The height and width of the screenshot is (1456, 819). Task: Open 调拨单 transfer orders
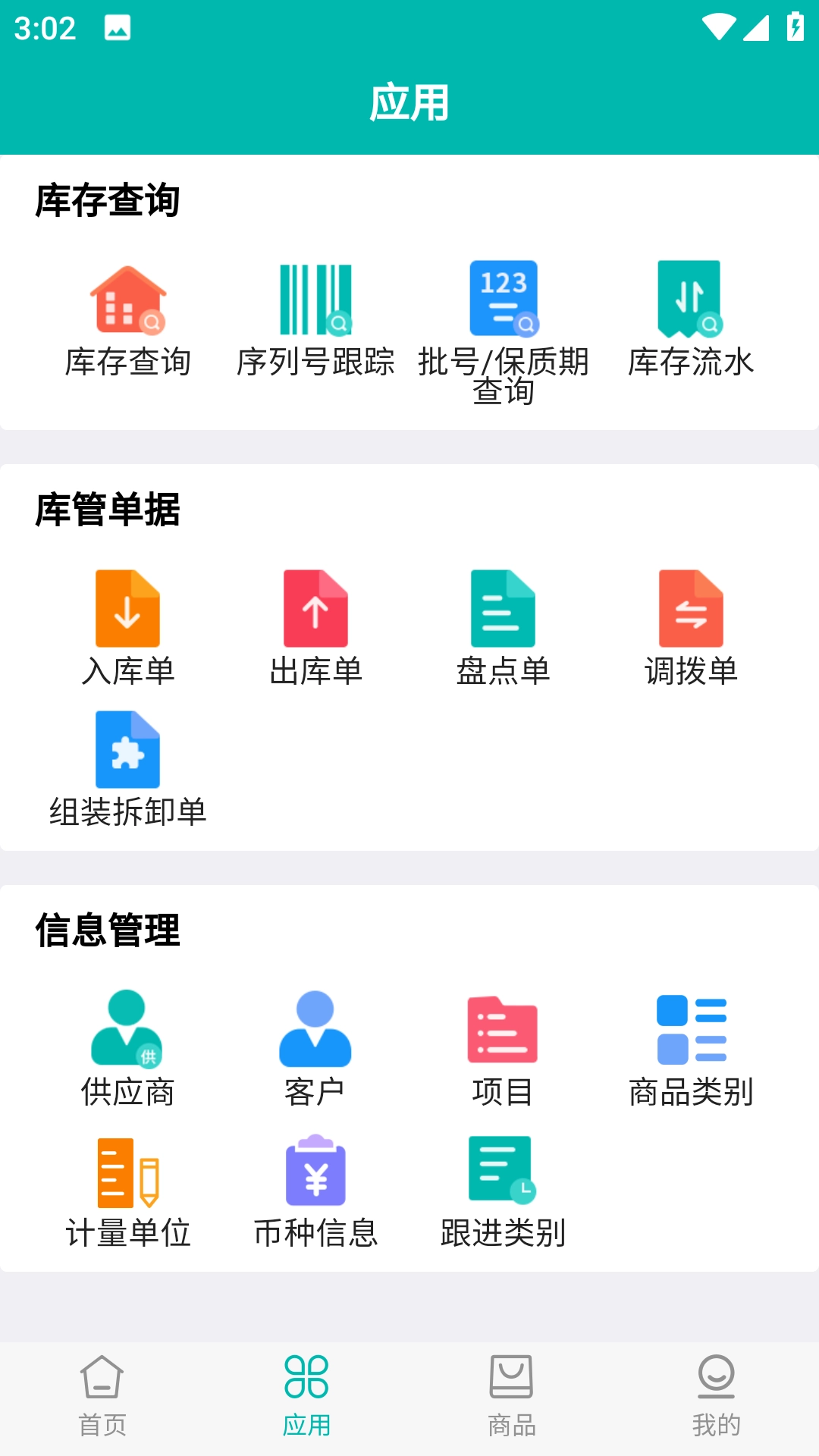coord(691,628)
